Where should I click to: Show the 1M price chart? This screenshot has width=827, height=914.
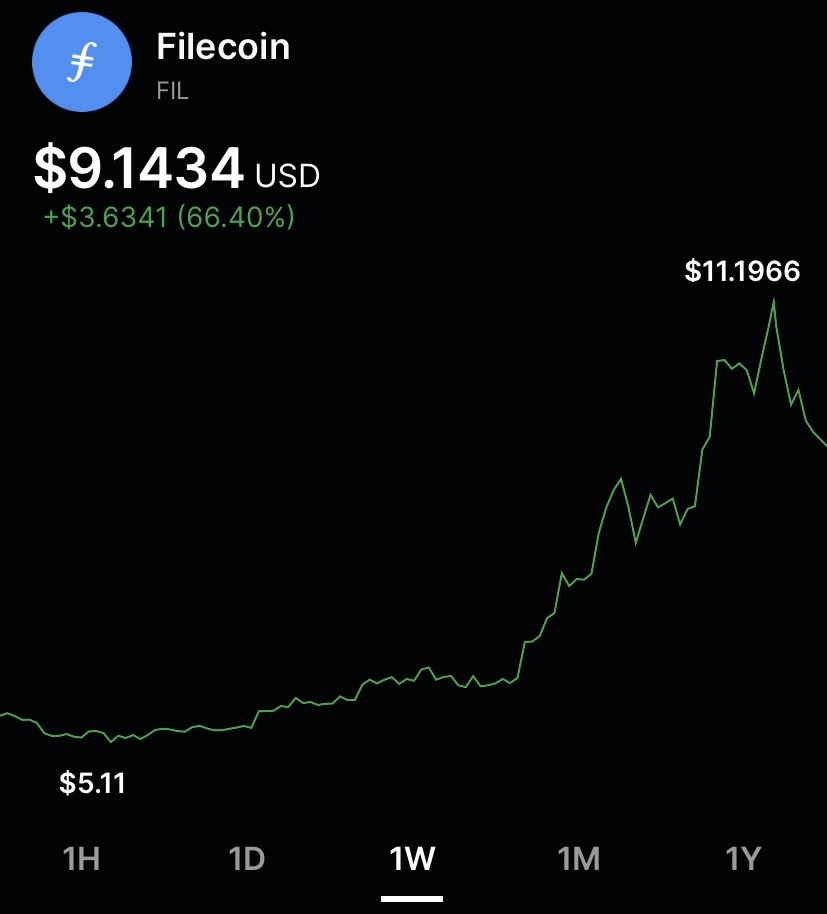point(578,859)
